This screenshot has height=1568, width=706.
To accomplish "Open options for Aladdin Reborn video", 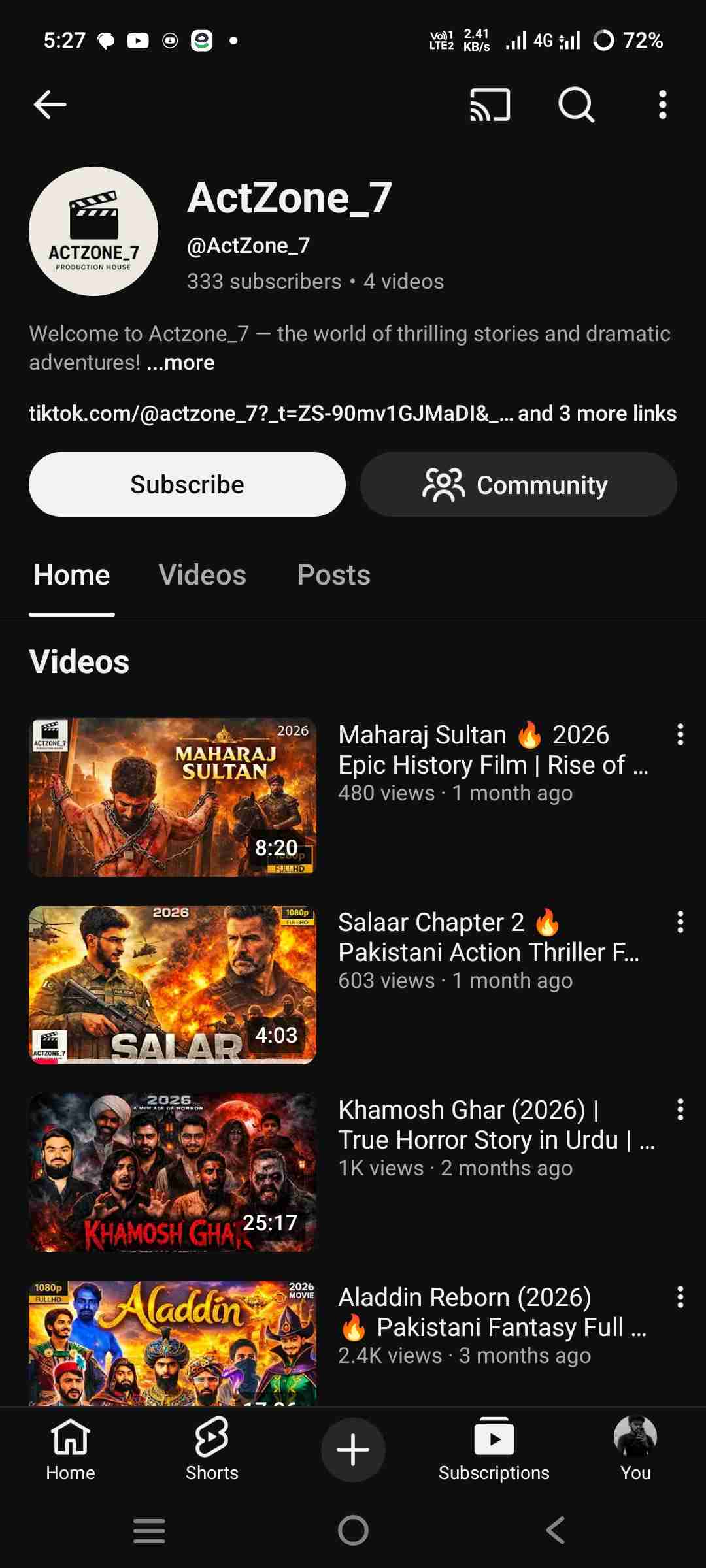I will (680, 1298).
